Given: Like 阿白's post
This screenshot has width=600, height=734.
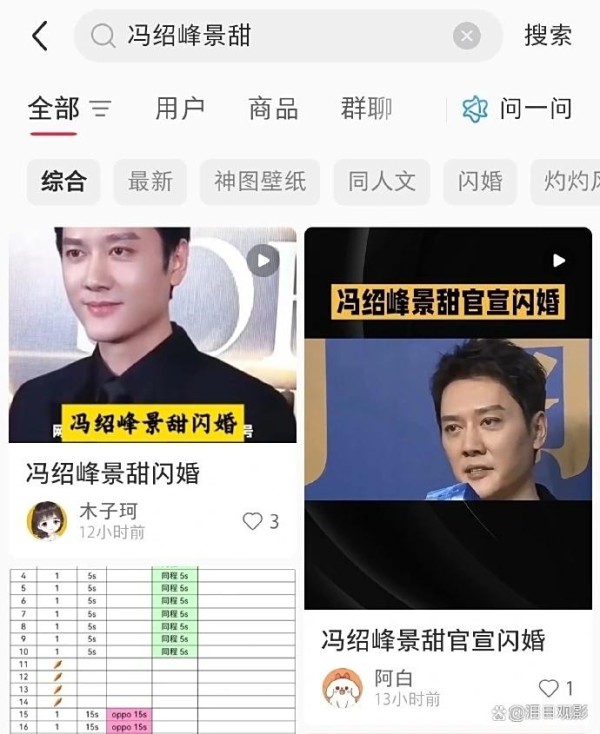Looking at the screenshot, I should click(556, 688).
